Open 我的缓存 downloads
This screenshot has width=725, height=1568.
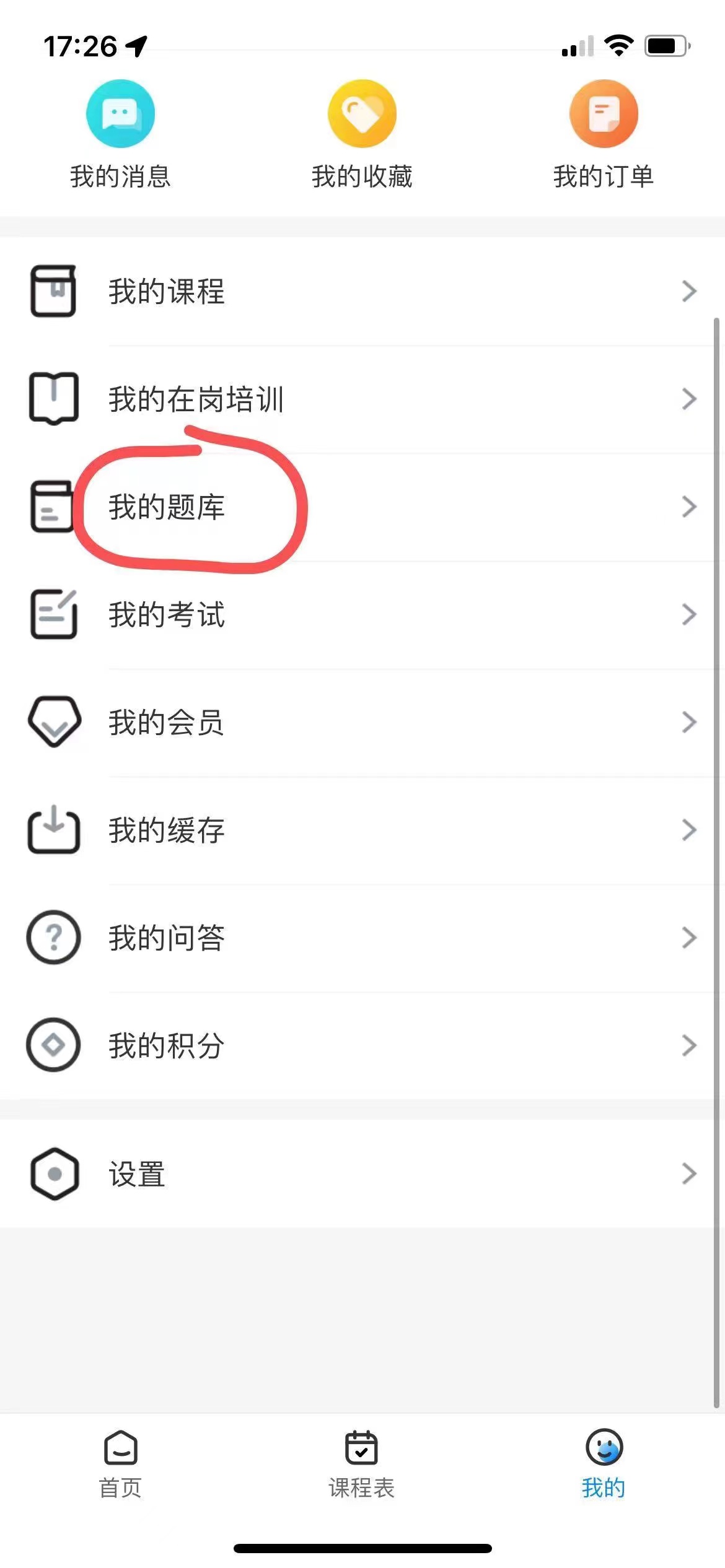coord(362,830)
